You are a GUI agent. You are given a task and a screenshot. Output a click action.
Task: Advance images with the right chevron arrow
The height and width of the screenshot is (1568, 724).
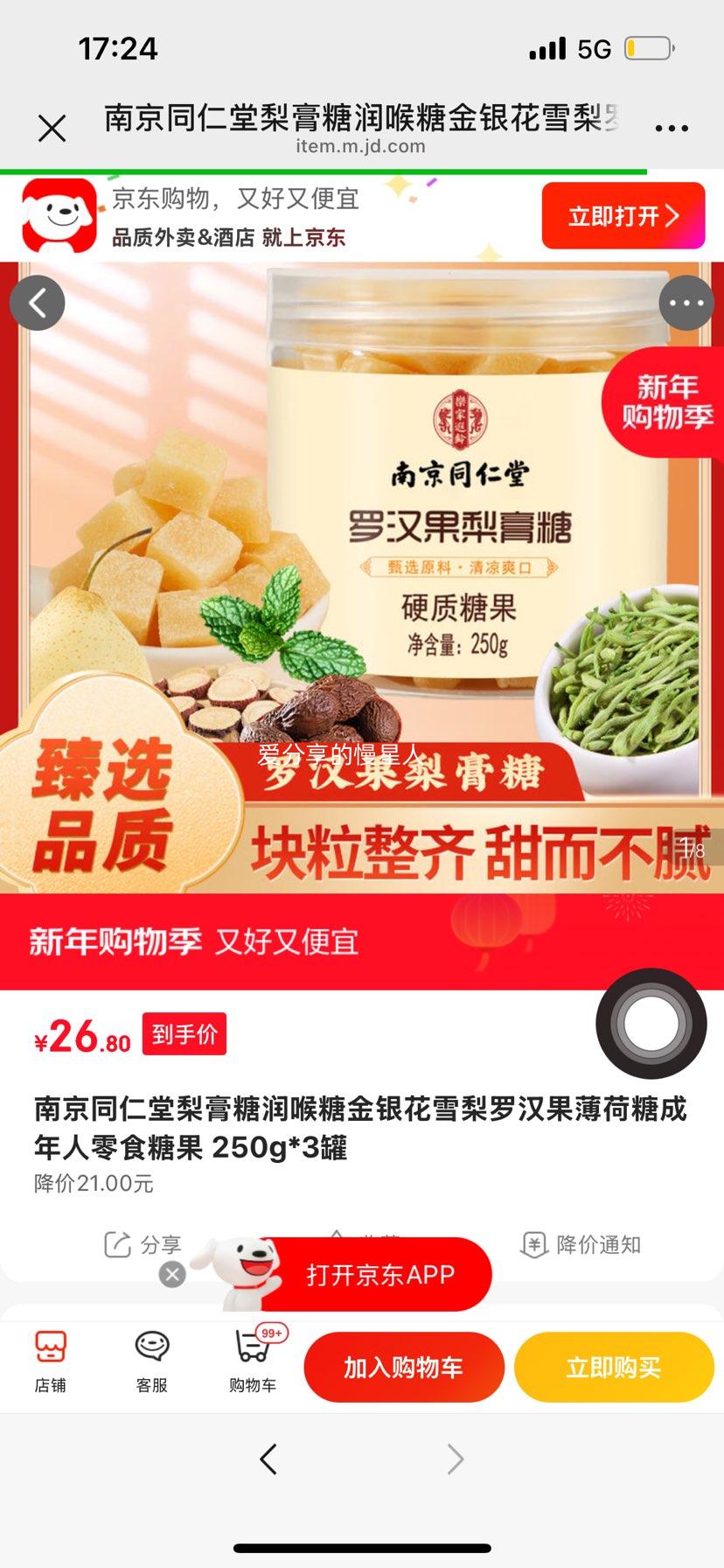[454, 1459]
